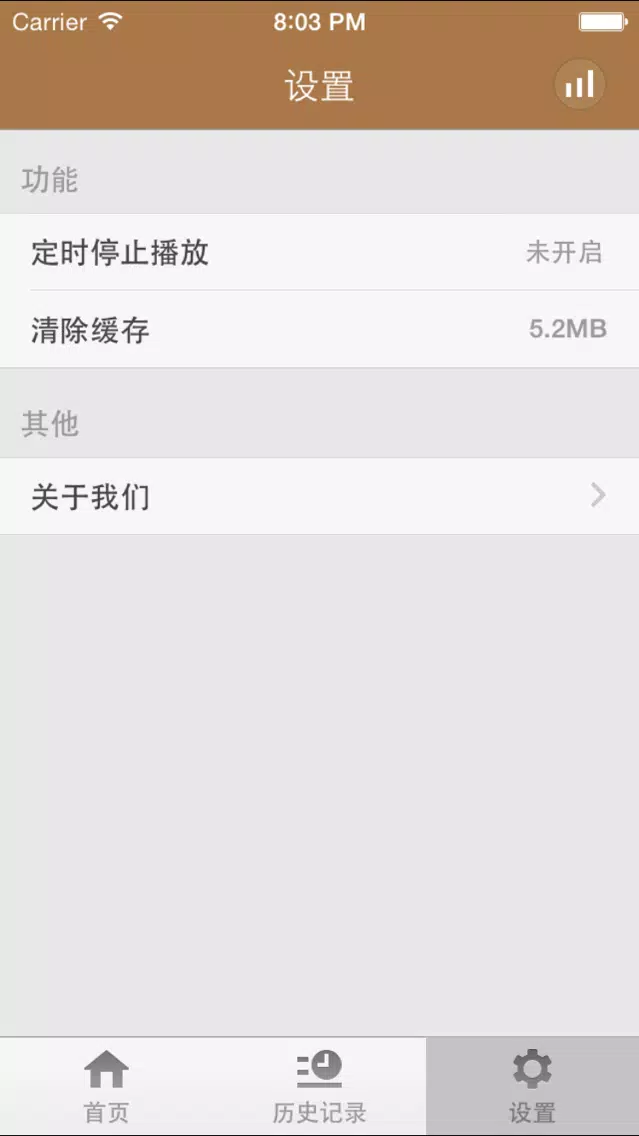
Task: Open 定时停止播放 timer setting
Action: (x=319, y=253)
